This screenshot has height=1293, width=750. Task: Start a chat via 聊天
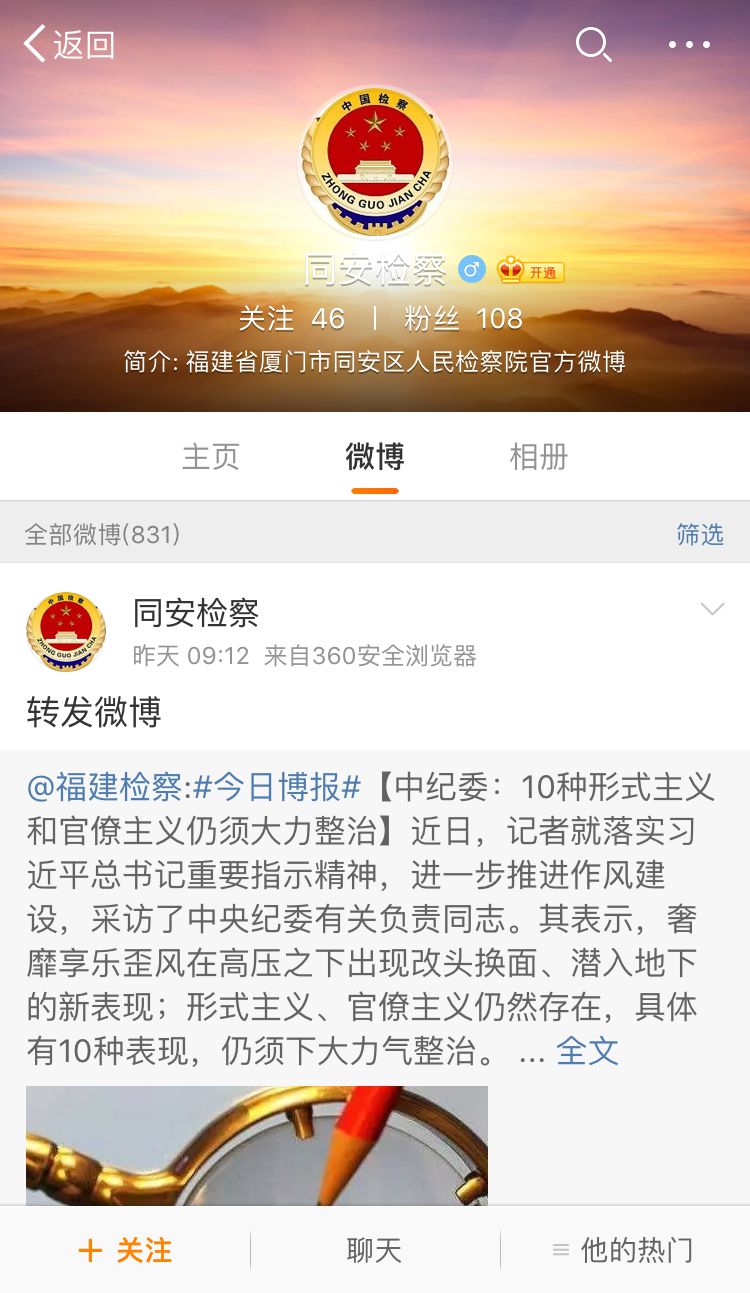[375, 1250]
